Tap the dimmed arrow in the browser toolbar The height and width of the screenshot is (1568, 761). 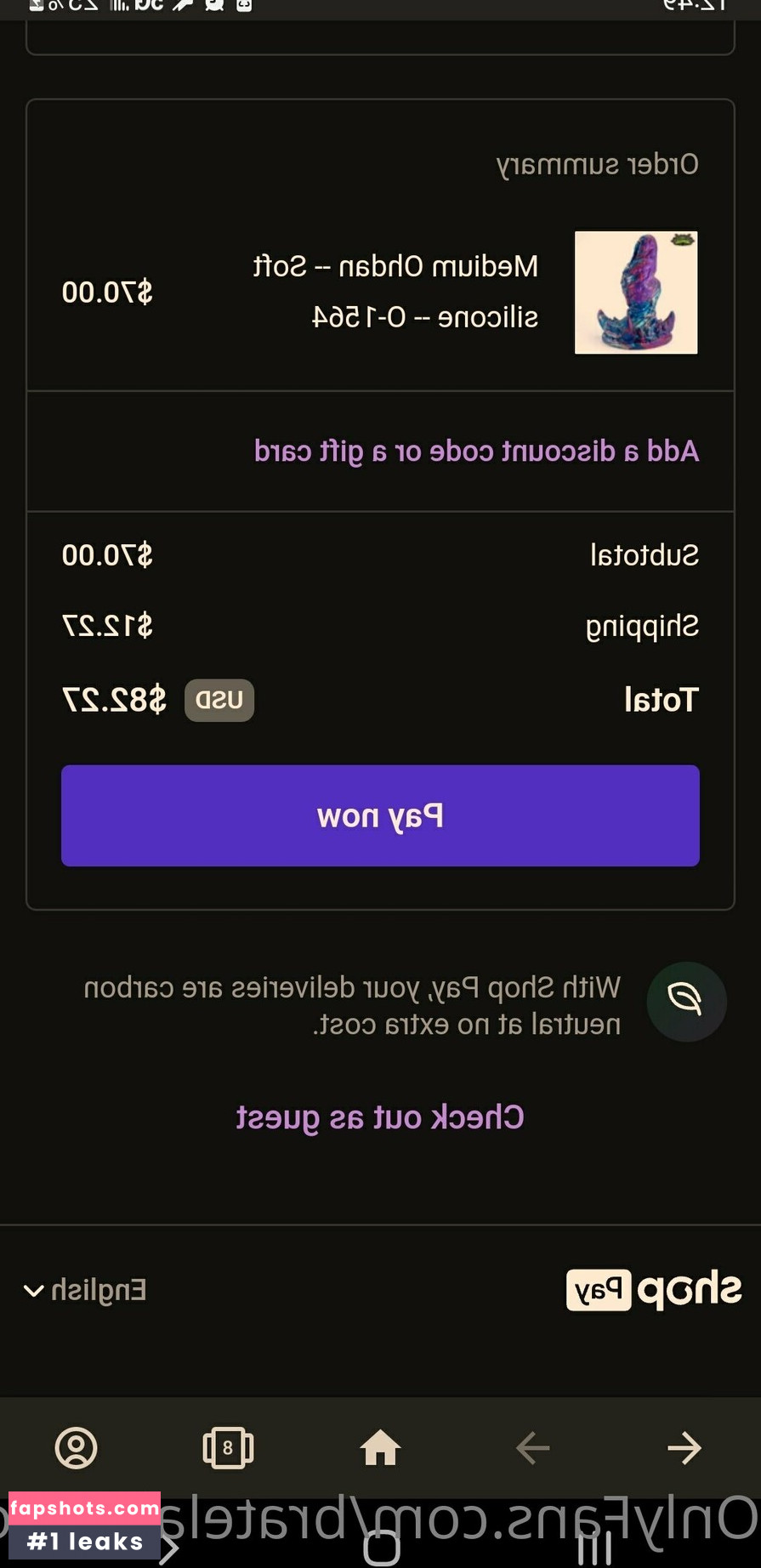tap(533, 1447)
